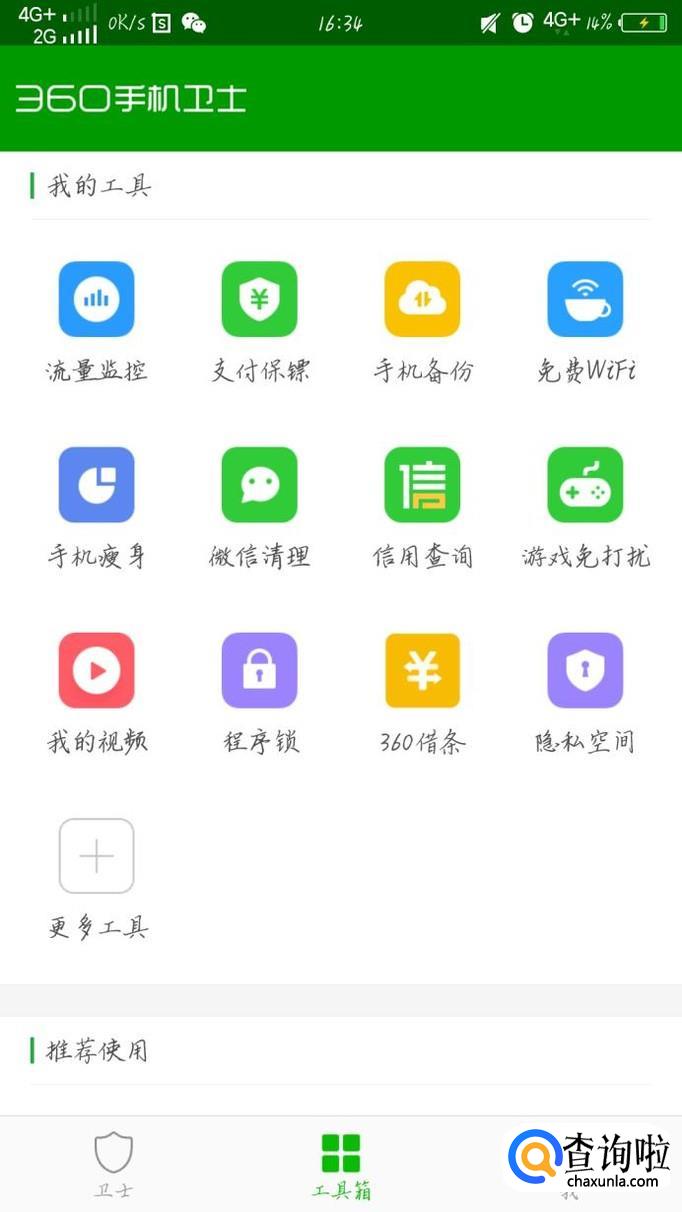
Task: Tap the 免费WiFi tool
Action: pyautogui.click(x=585, y=299)
